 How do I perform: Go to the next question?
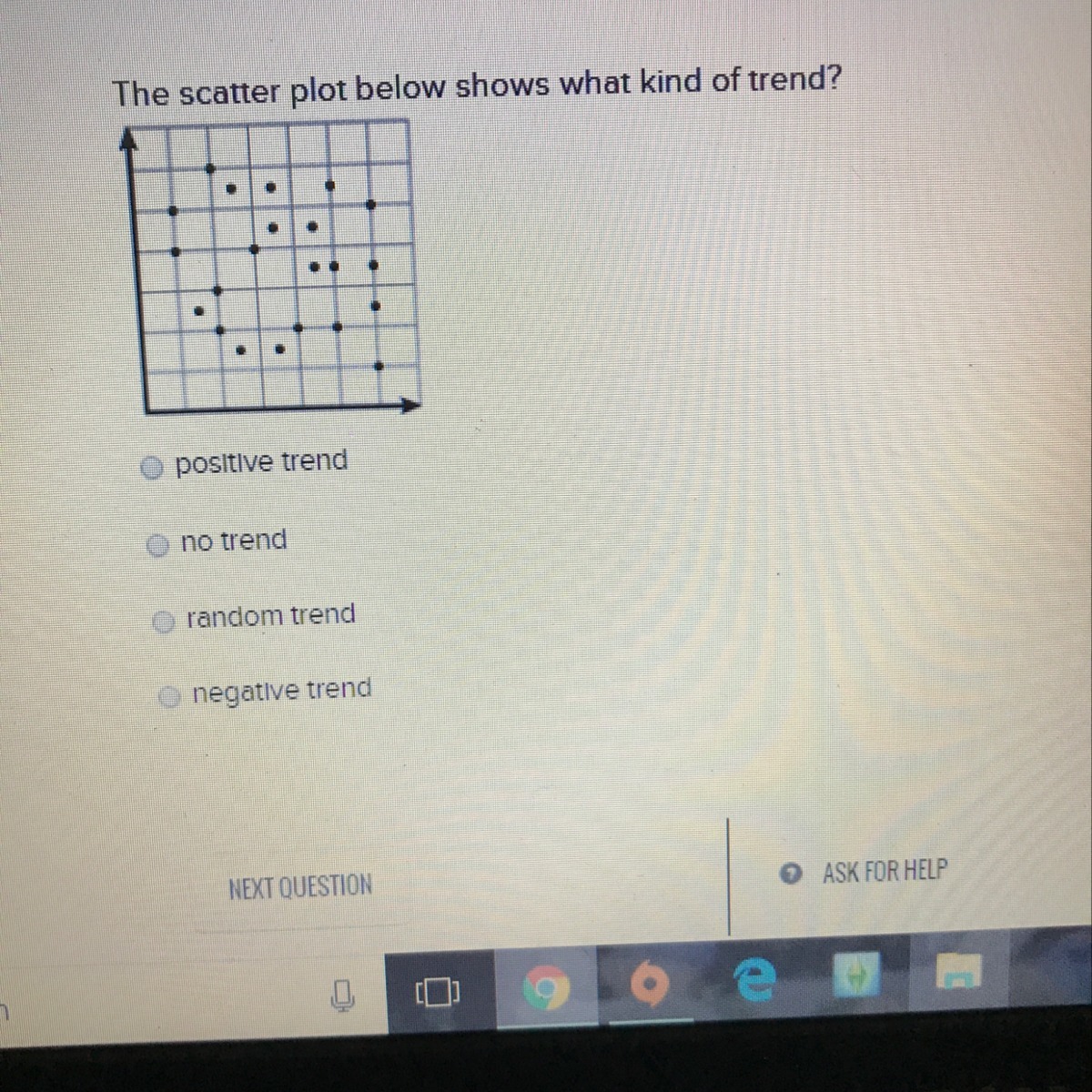300,885
